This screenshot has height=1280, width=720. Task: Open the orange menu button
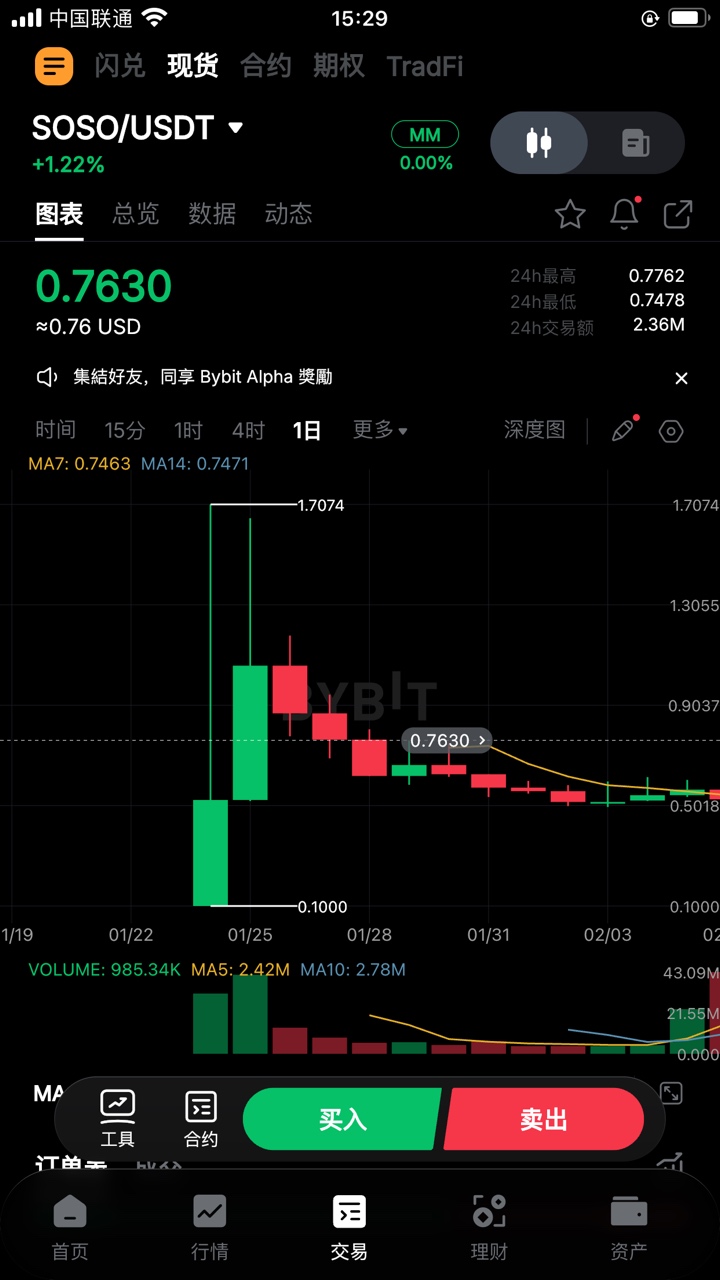[x=54, y=66]
